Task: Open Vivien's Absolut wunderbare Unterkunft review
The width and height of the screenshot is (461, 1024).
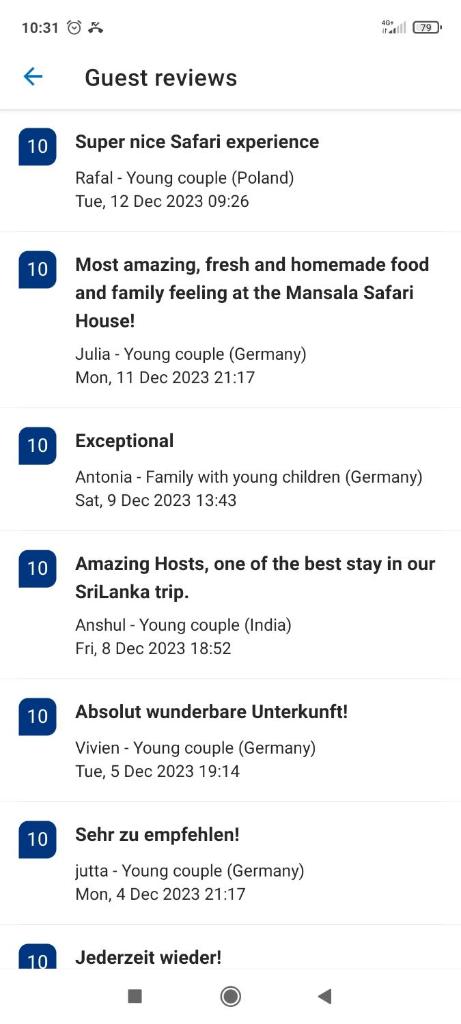Action: 230,741
